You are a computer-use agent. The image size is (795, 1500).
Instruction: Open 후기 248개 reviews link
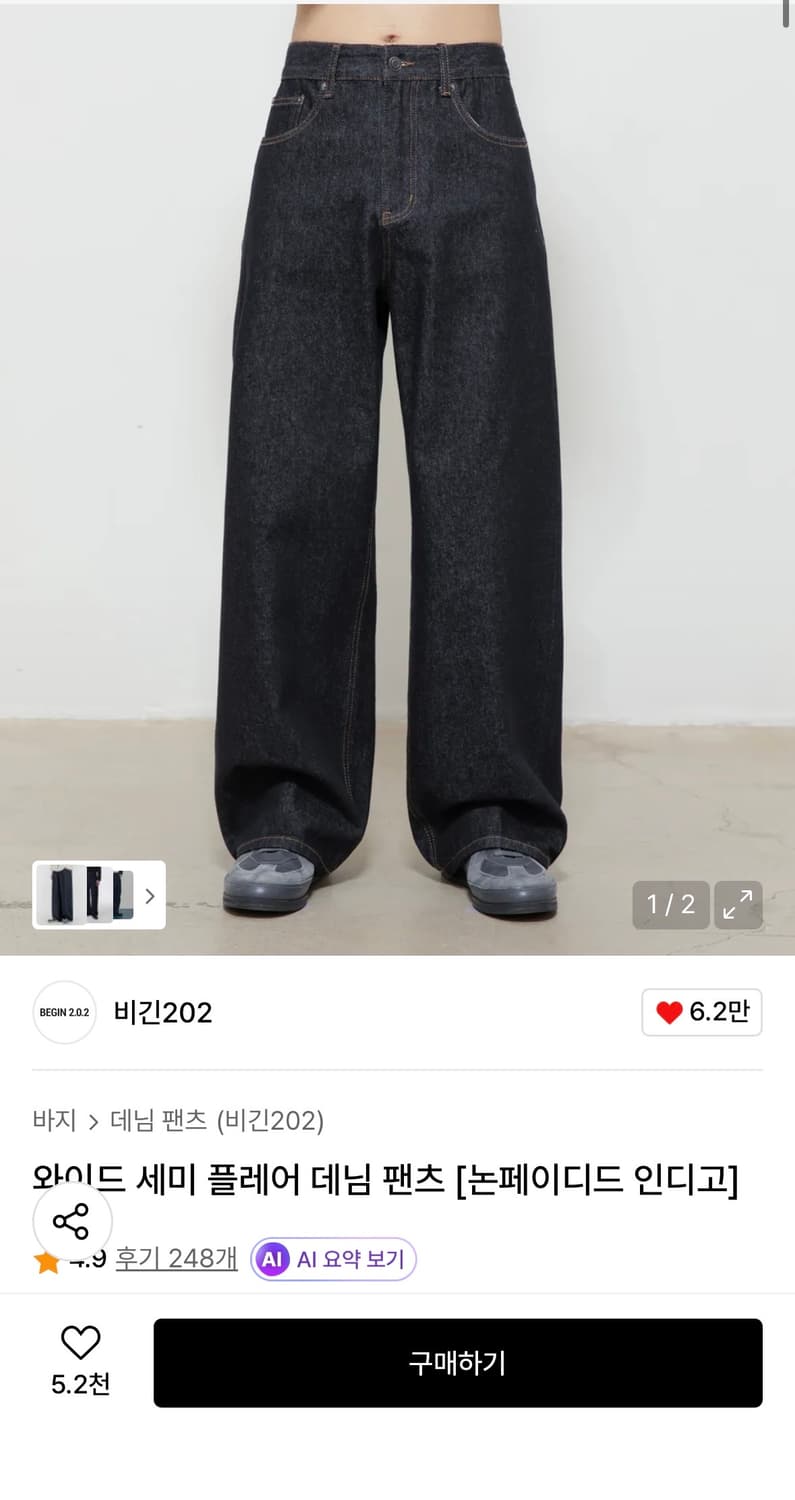tap(175, 1259)
